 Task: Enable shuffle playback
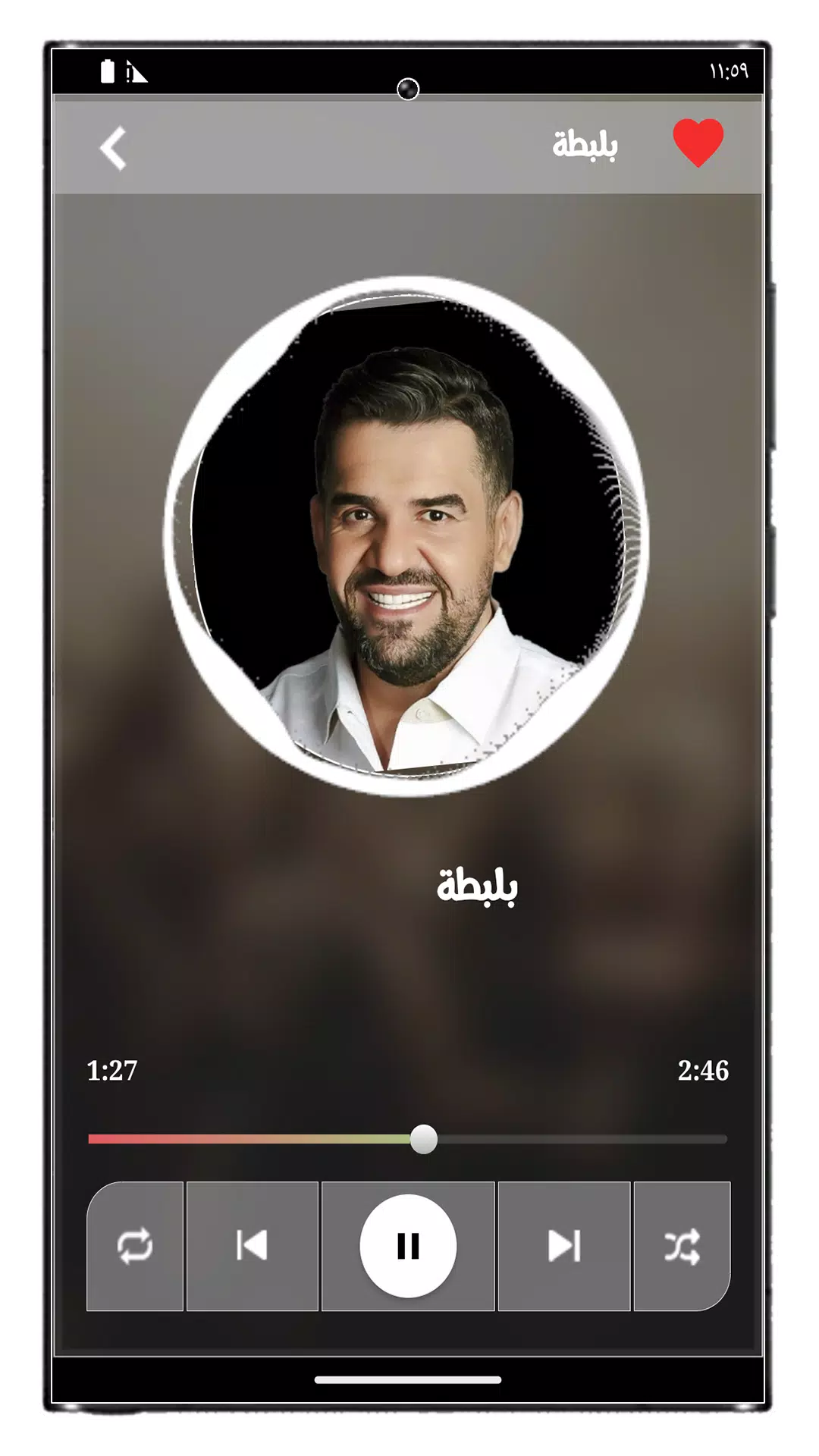point(682,1246)
